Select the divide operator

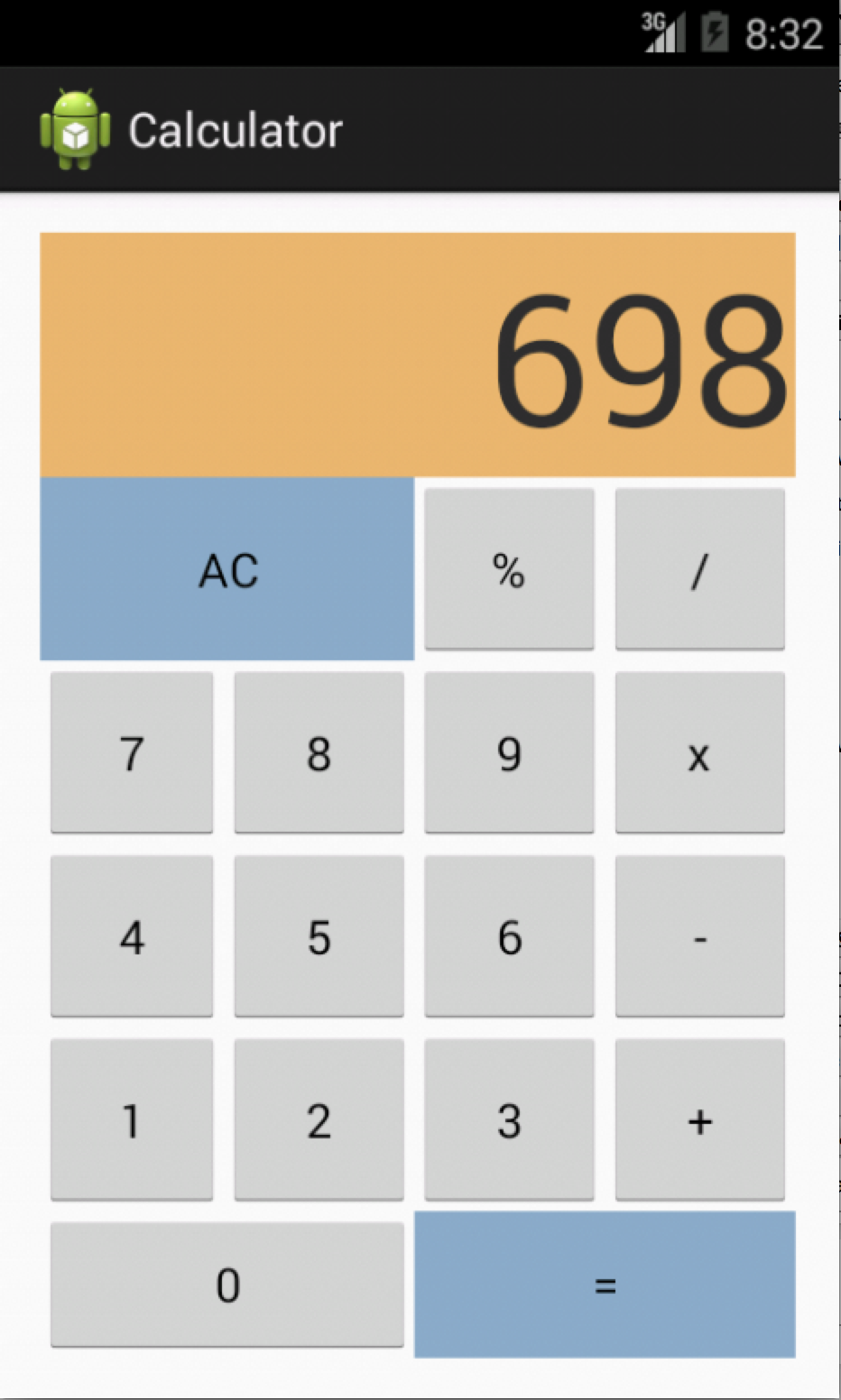tap(699, 569)
